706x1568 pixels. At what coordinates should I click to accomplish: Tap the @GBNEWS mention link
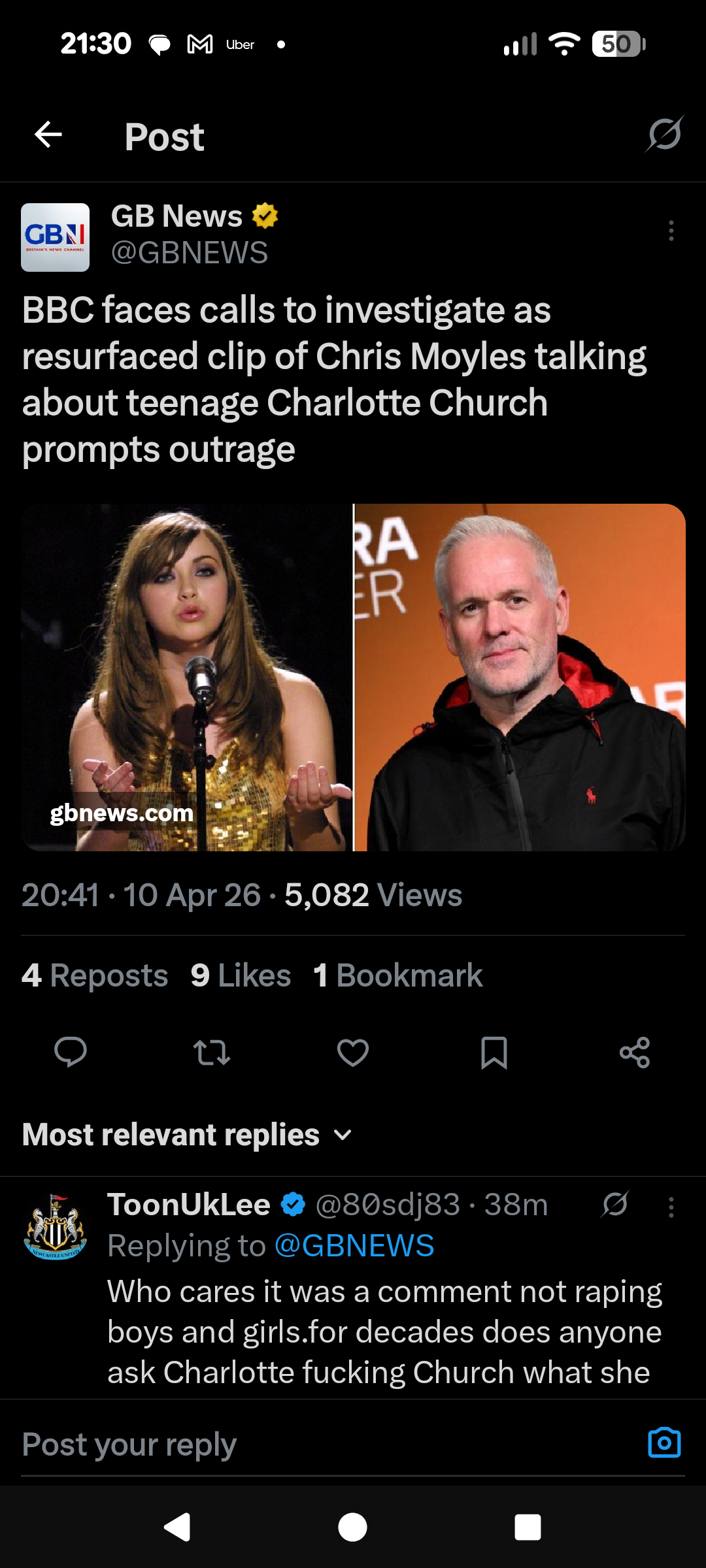tap(354, 1246)
